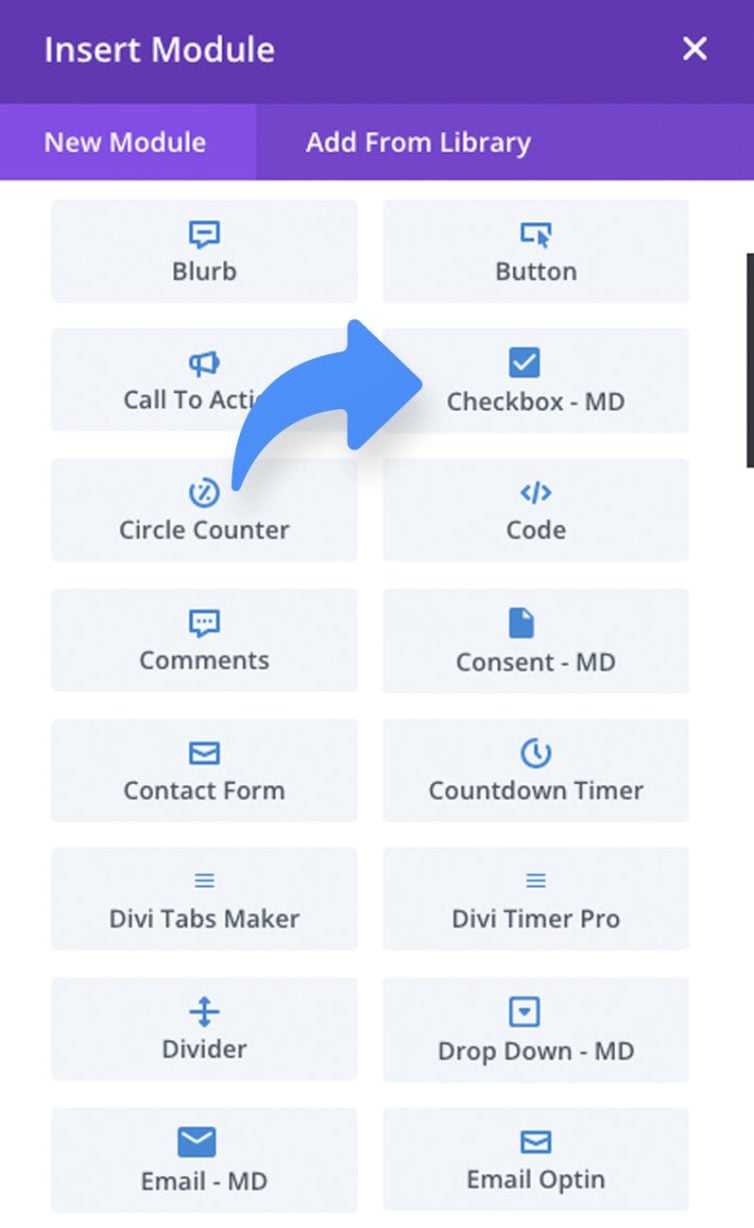Select the Code module's angle-brackets icon

click(536, 494)
